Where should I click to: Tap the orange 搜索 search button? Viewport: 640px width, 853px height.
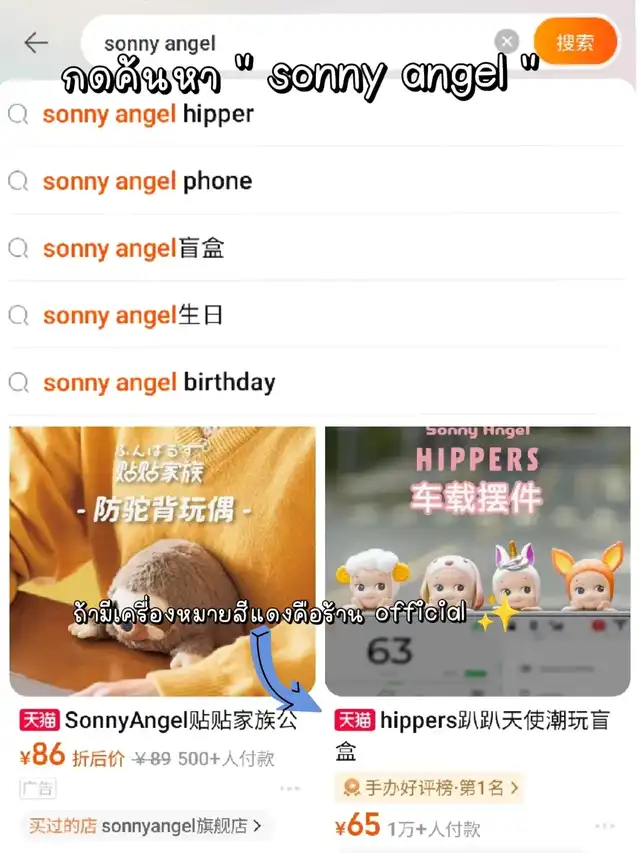point(575,42)
